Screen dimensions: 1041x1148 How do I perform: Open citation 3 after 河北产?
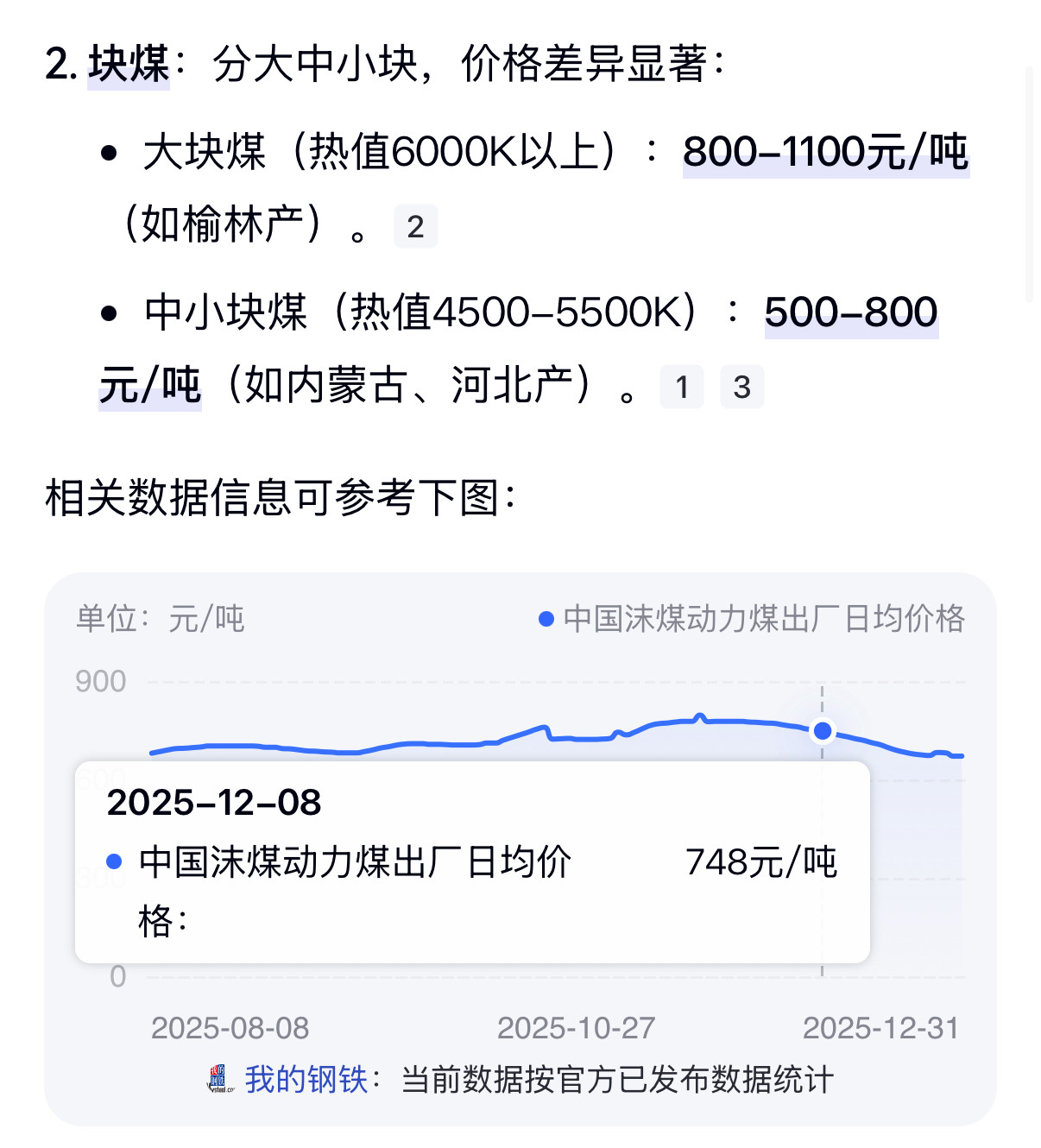point(741,387)
